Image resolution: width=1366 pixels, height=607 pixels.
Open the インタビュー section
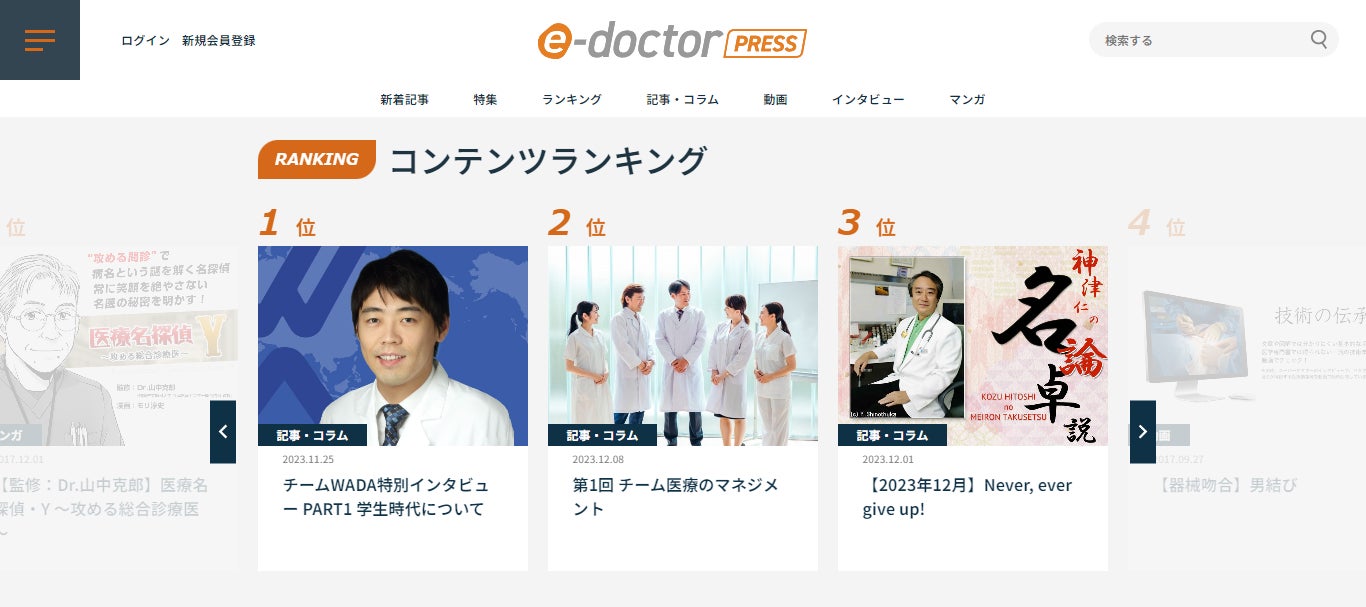click(868, 100)
